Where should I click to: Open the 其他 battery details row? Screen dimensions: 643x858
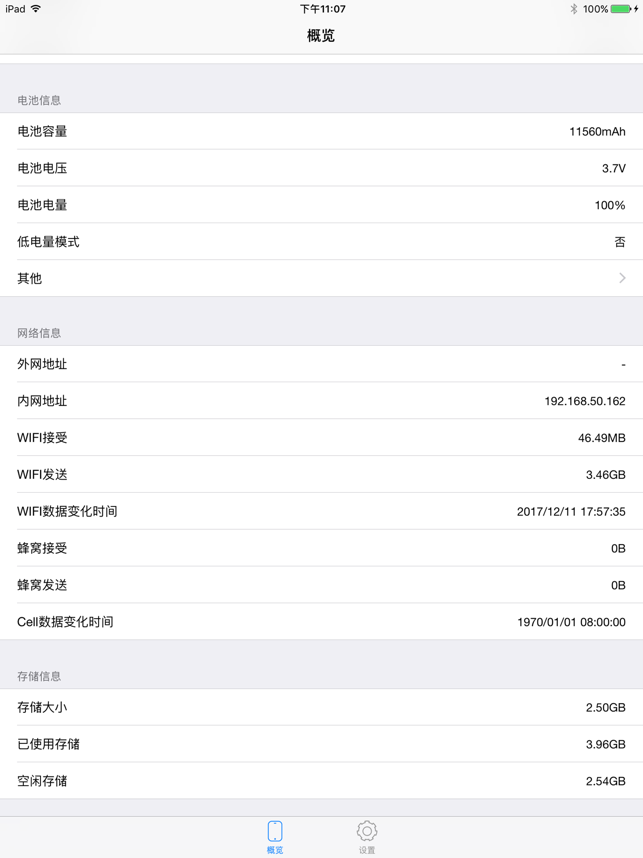click(x=321, y=278)
